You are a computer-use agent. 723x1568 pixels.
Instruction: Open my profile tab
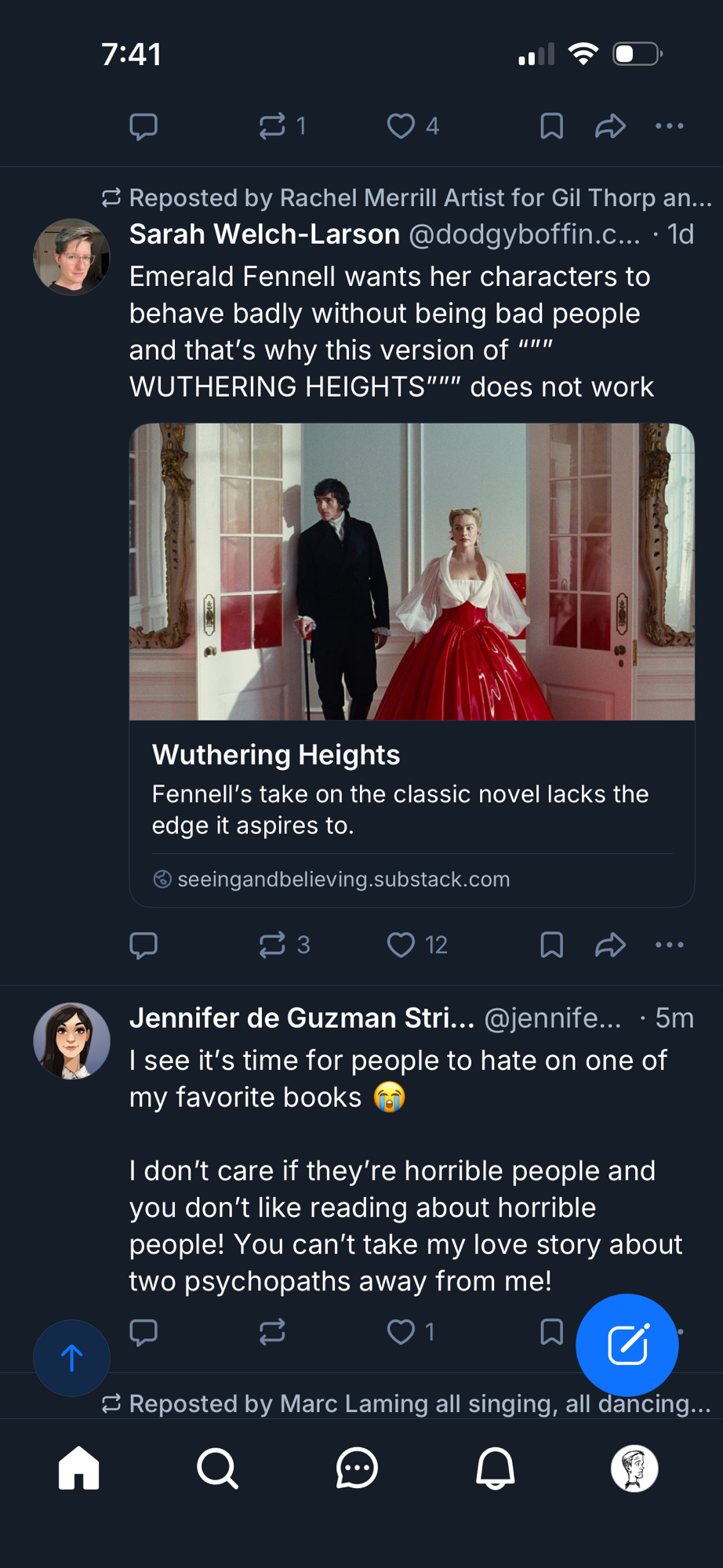coord(634,1468)
